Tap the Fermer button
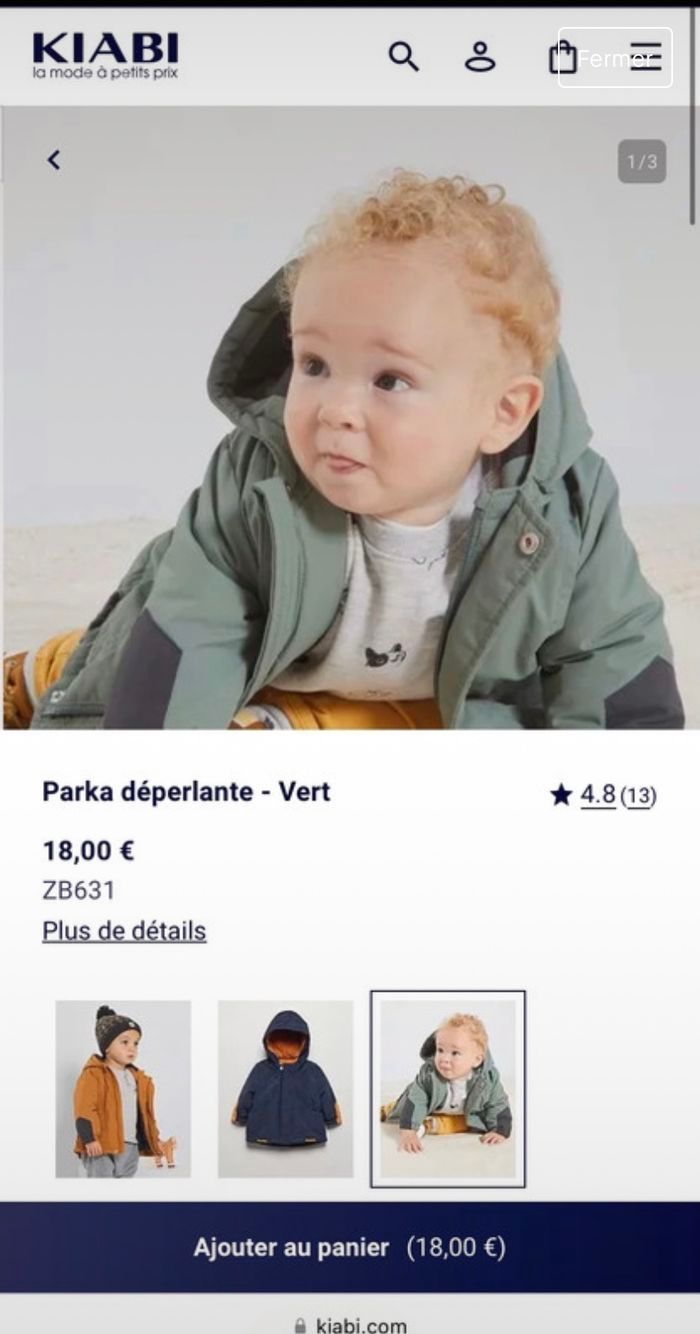Image resolution: width=700 pixels, height=1334 pixels. [x=615, y=58]
